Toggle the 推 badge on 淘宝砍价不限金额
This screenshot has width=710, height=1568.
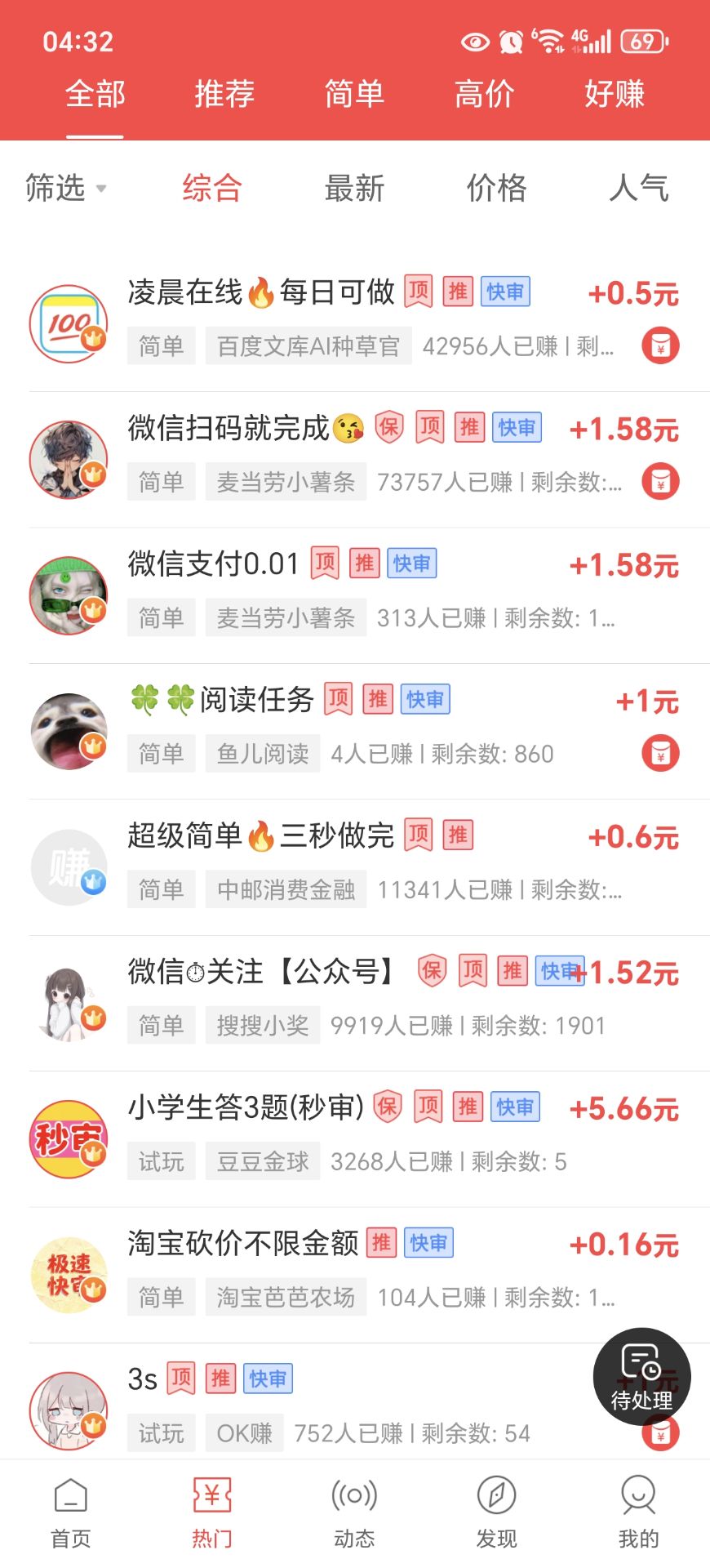coord(380,1242)
